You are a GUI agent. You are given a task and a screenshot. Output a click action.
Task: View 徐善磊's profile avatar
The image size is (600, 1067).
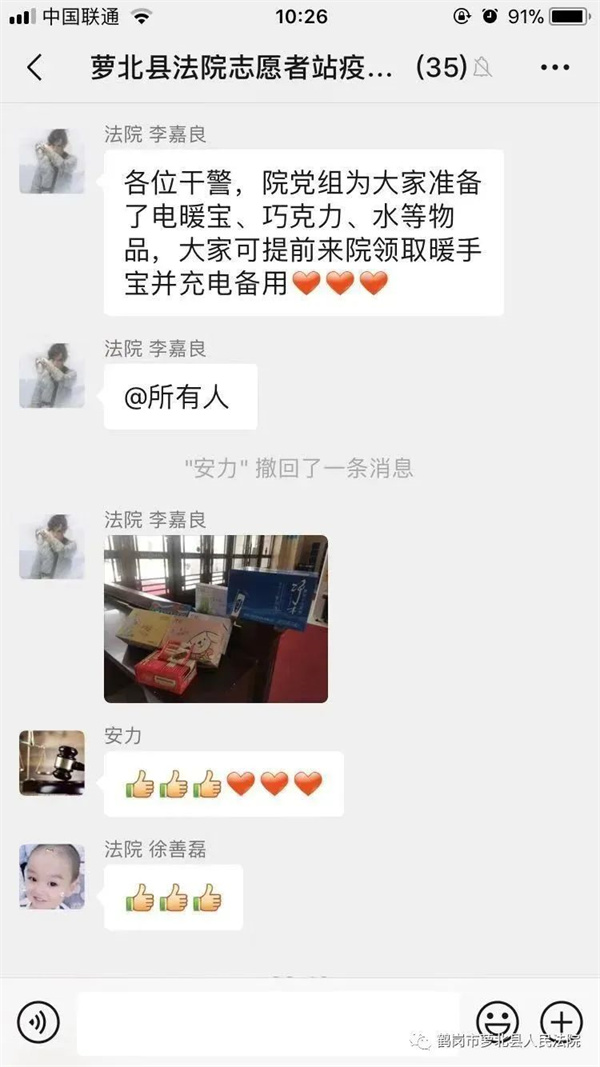[x=52, y=876]
